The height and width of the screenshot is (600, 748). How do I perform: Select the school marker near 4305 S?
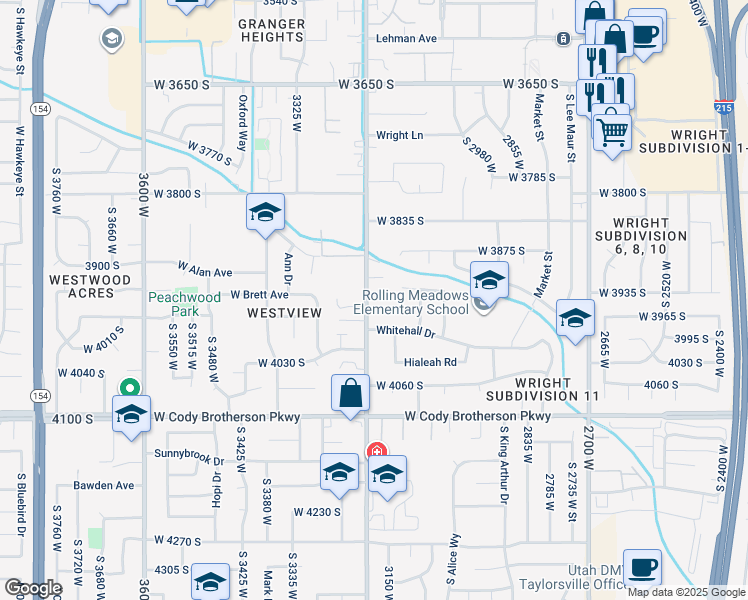pyautogui.click(x=210, y=583)
